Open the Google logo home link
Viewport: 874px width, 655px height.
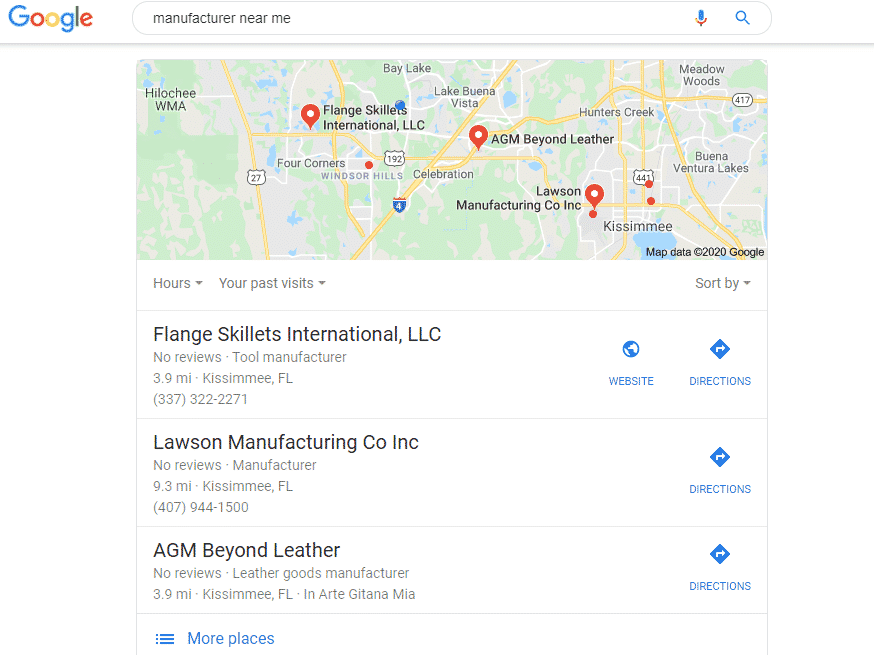[x=50, y=19]
